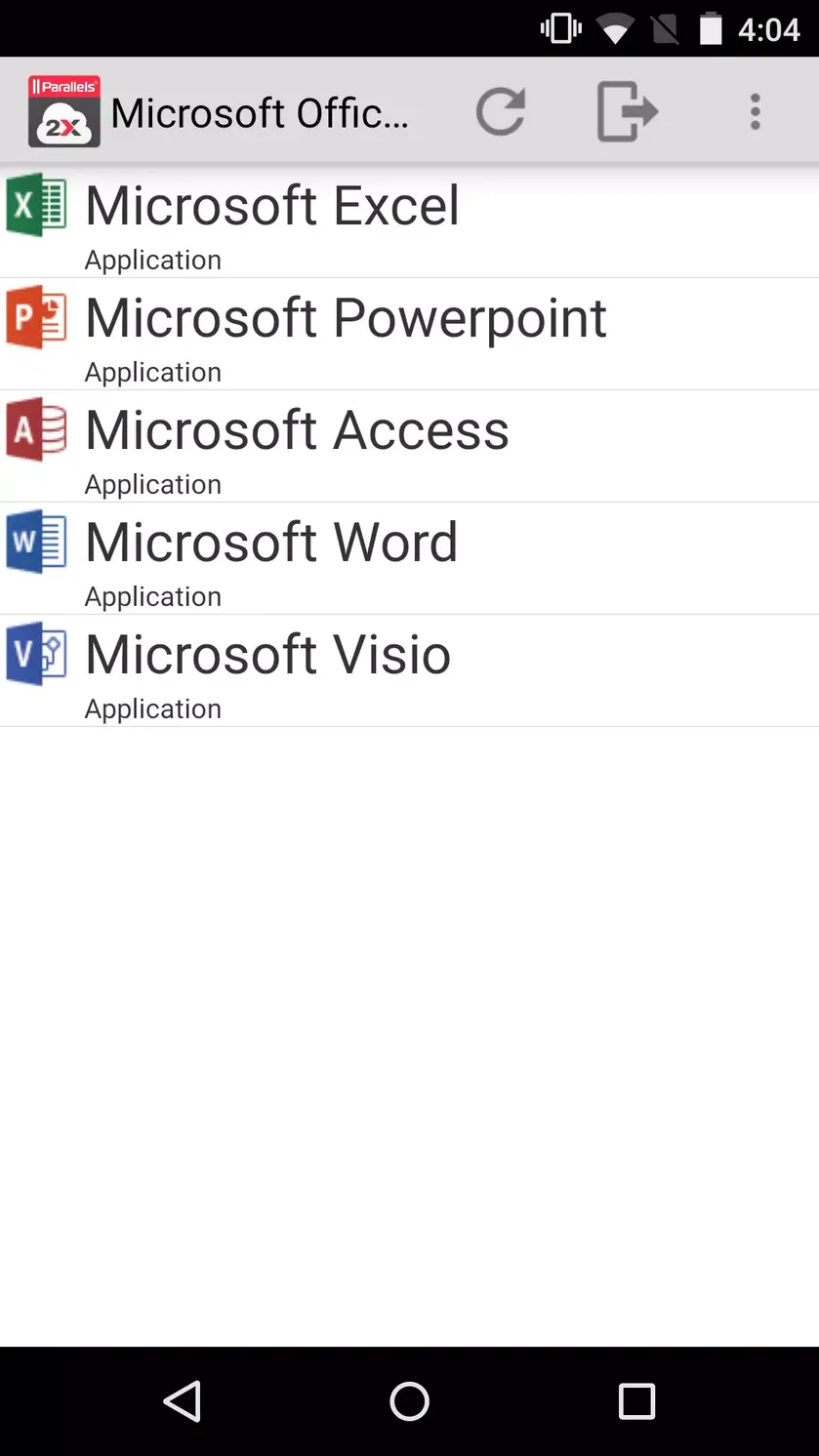This screenshot has width=819, height=1456.
Task: Open Microsoft Visio application
Action: tap(409, 671)
